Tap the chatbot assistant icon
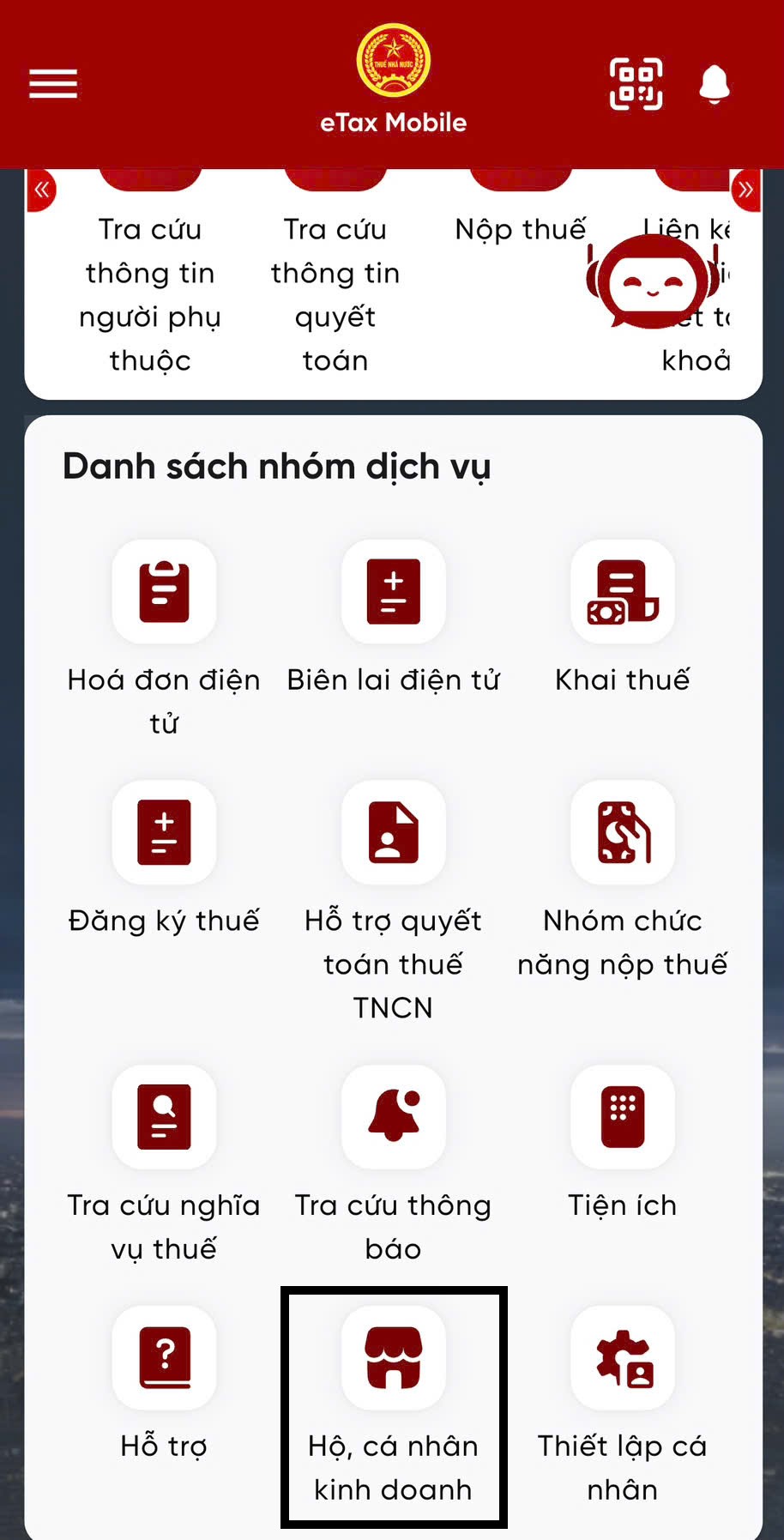Image resolution: width=784 pixels, height=1540 pixels. pos(653,283)
